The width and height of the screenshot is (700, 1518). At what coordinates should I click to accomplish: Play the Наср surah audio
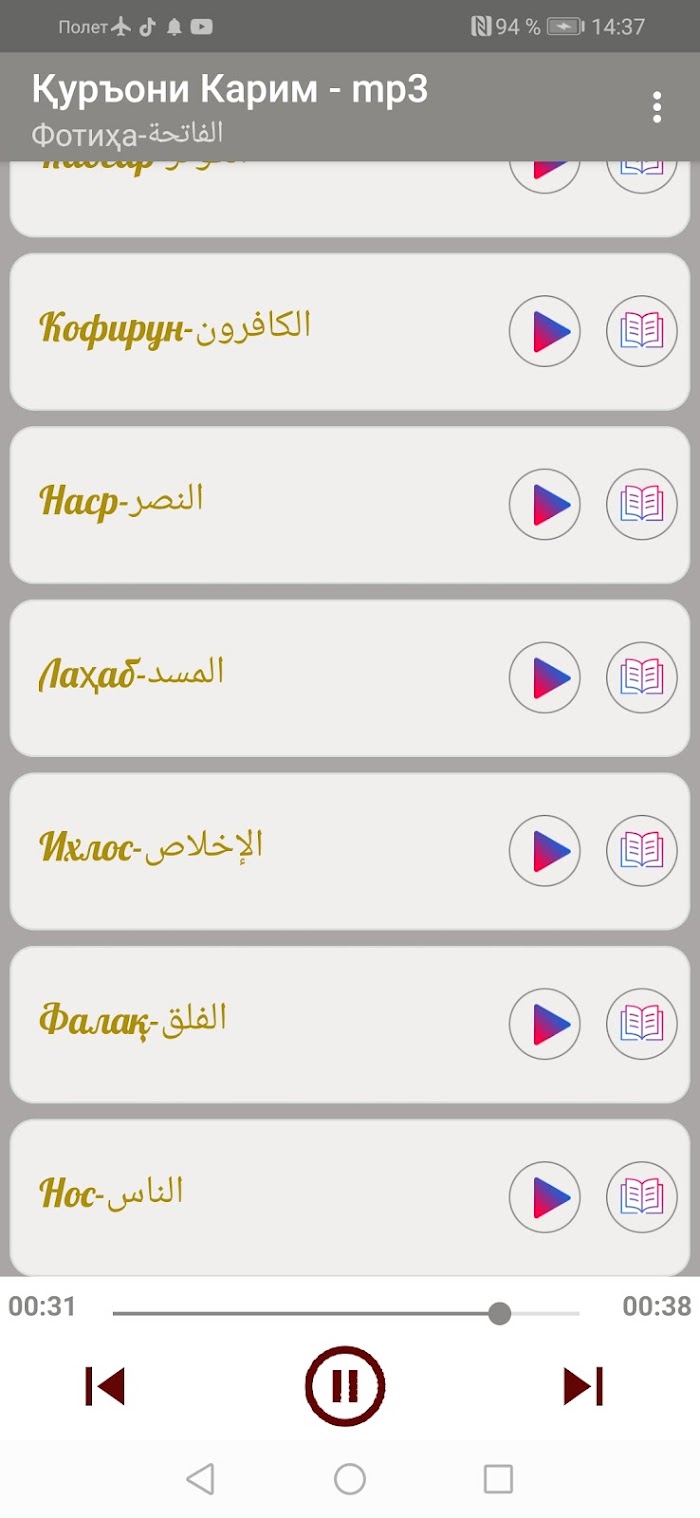tap(545, 504)
